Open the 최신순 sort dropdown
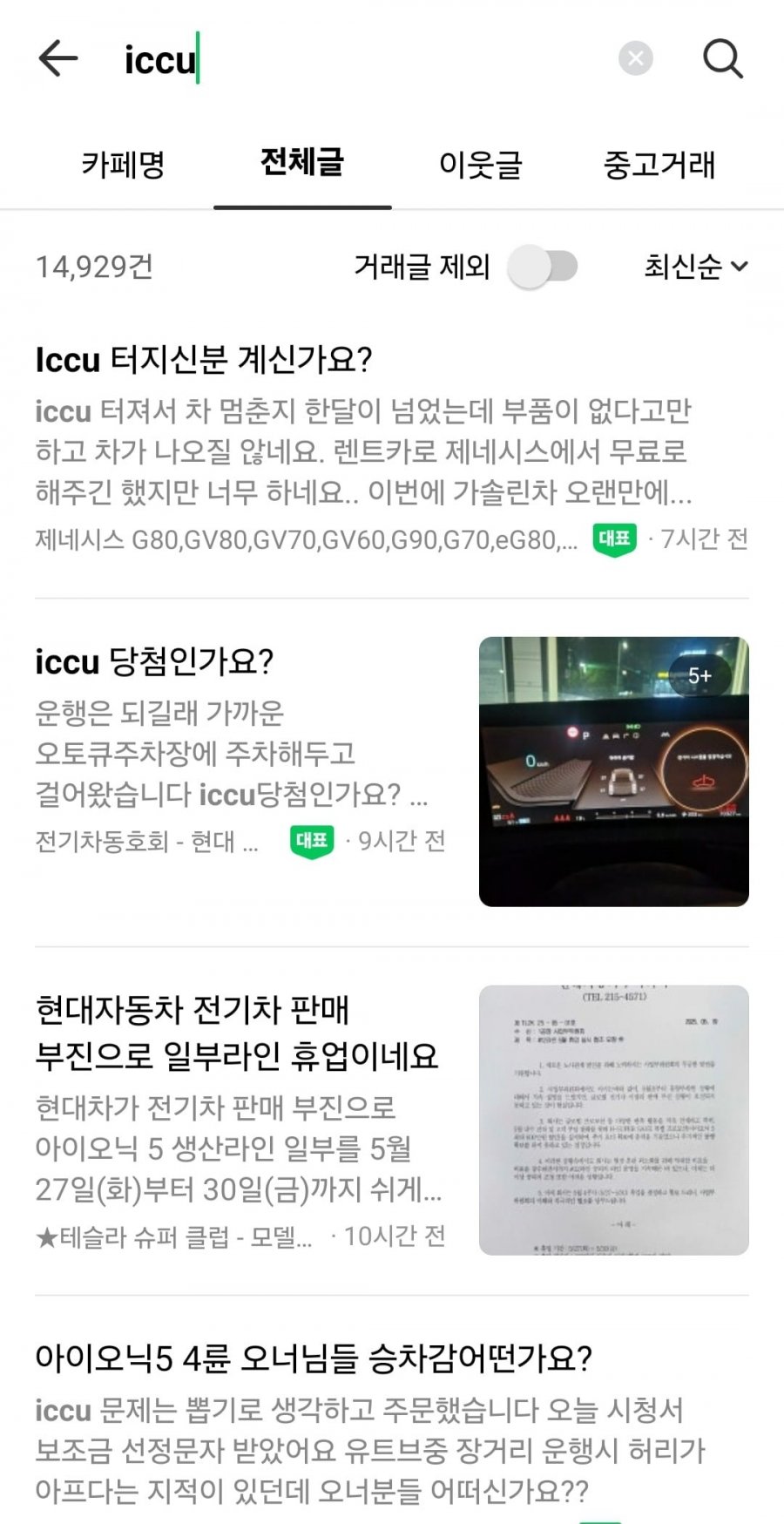 (695, 267)
